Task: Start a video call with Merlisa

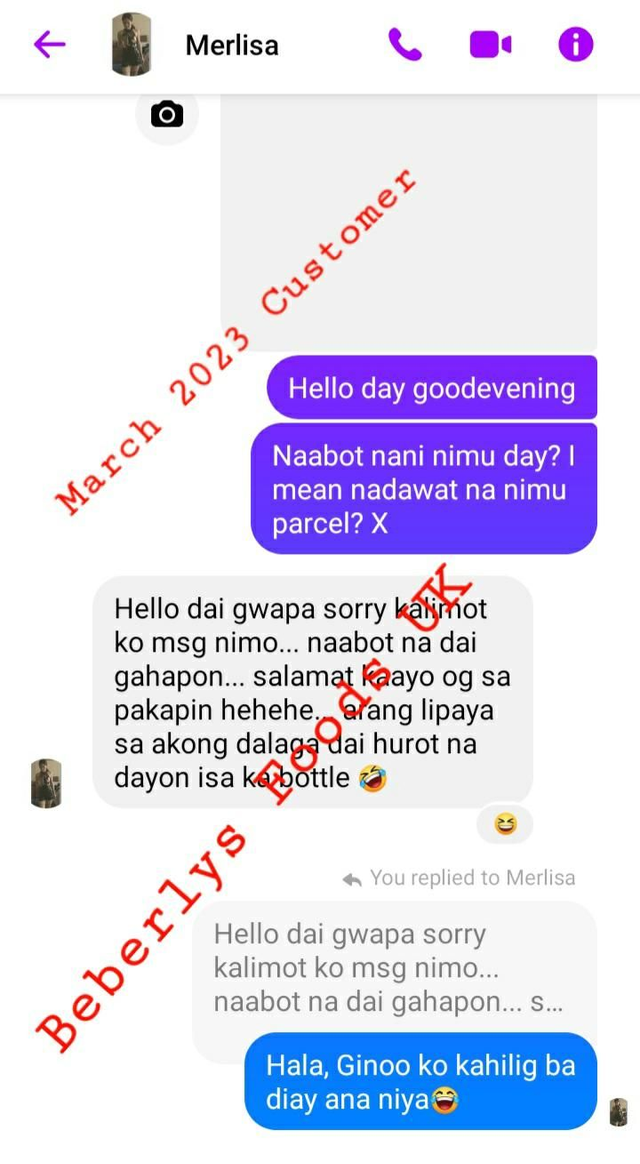Action: pyautogui.click(x=490, y=45)
